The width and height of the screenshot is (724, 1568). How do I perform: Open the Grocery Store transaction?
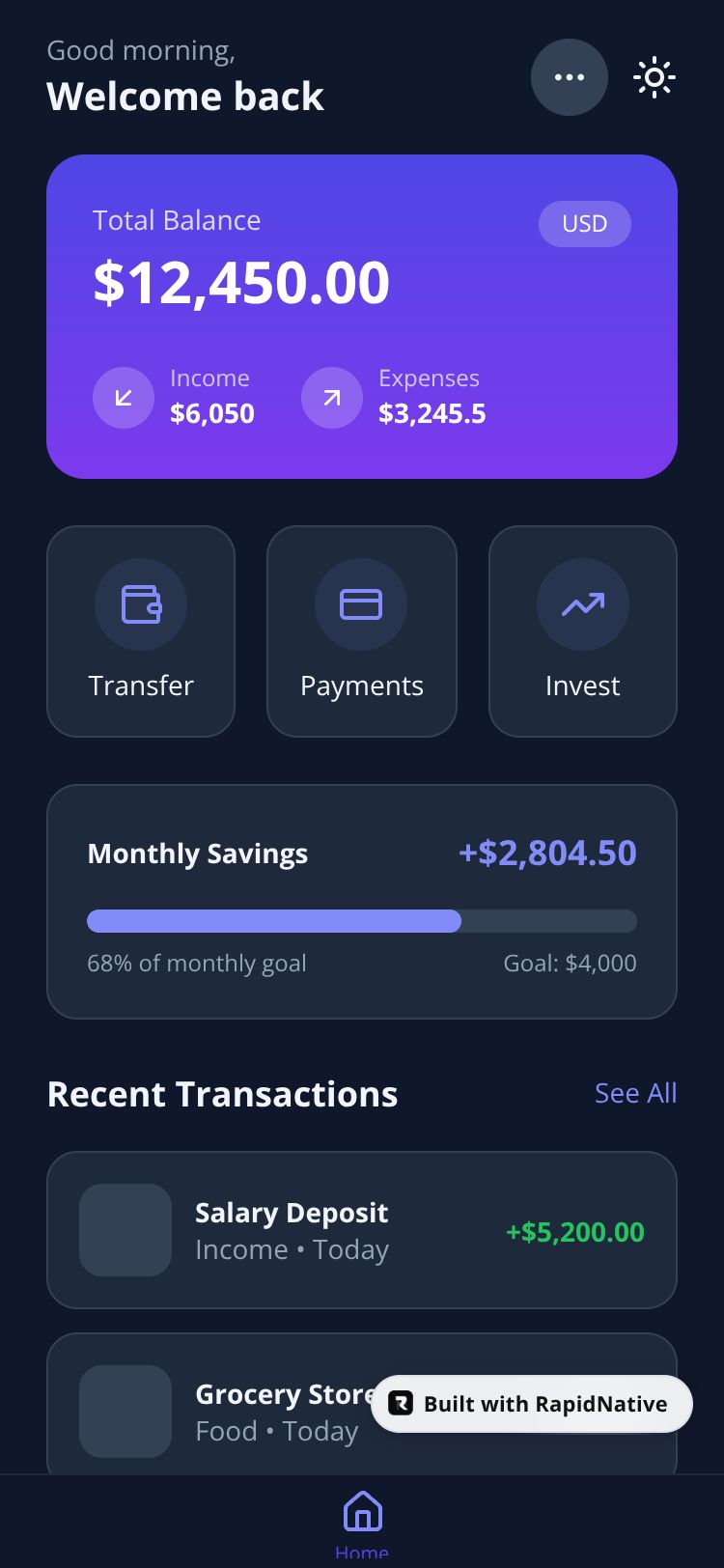coord(222,1411)
